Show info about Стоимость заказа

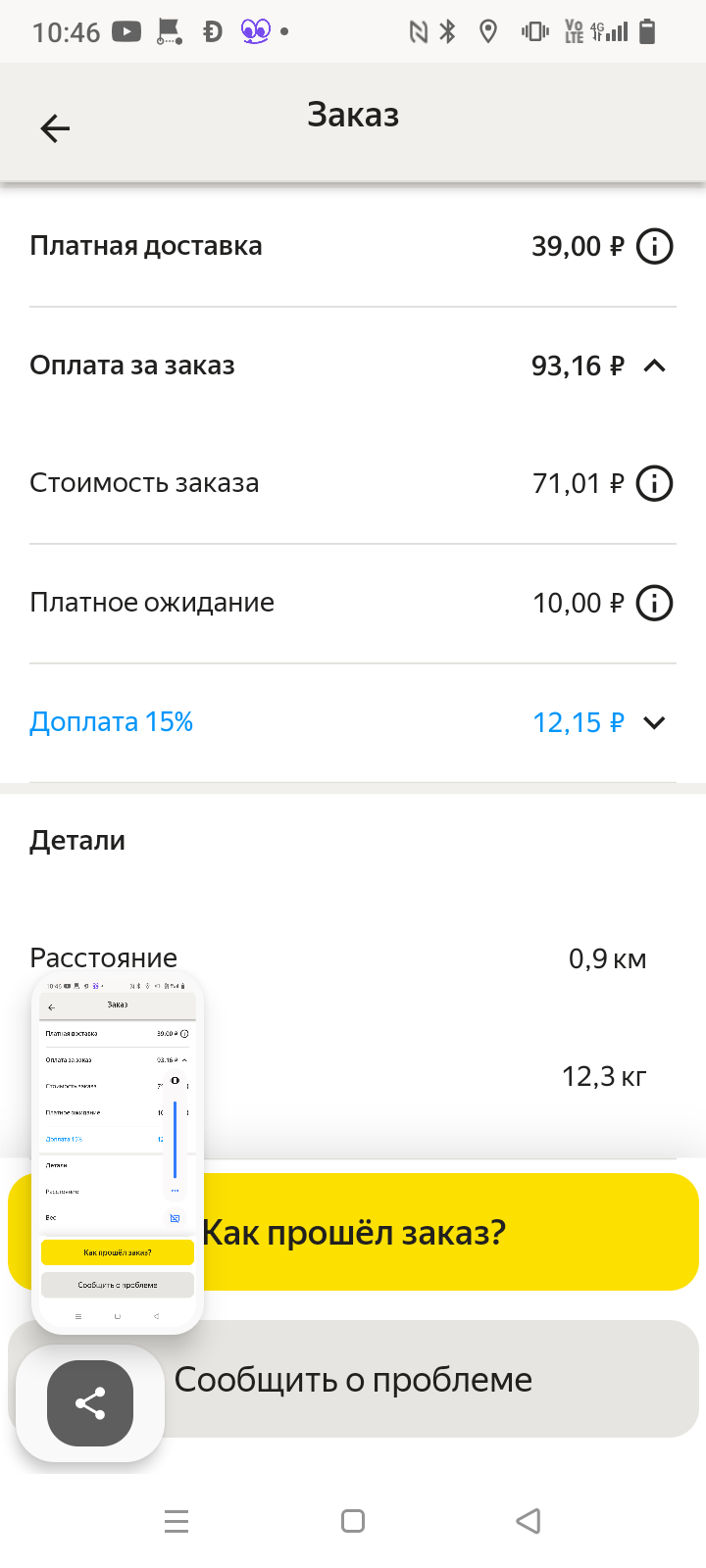654,483
